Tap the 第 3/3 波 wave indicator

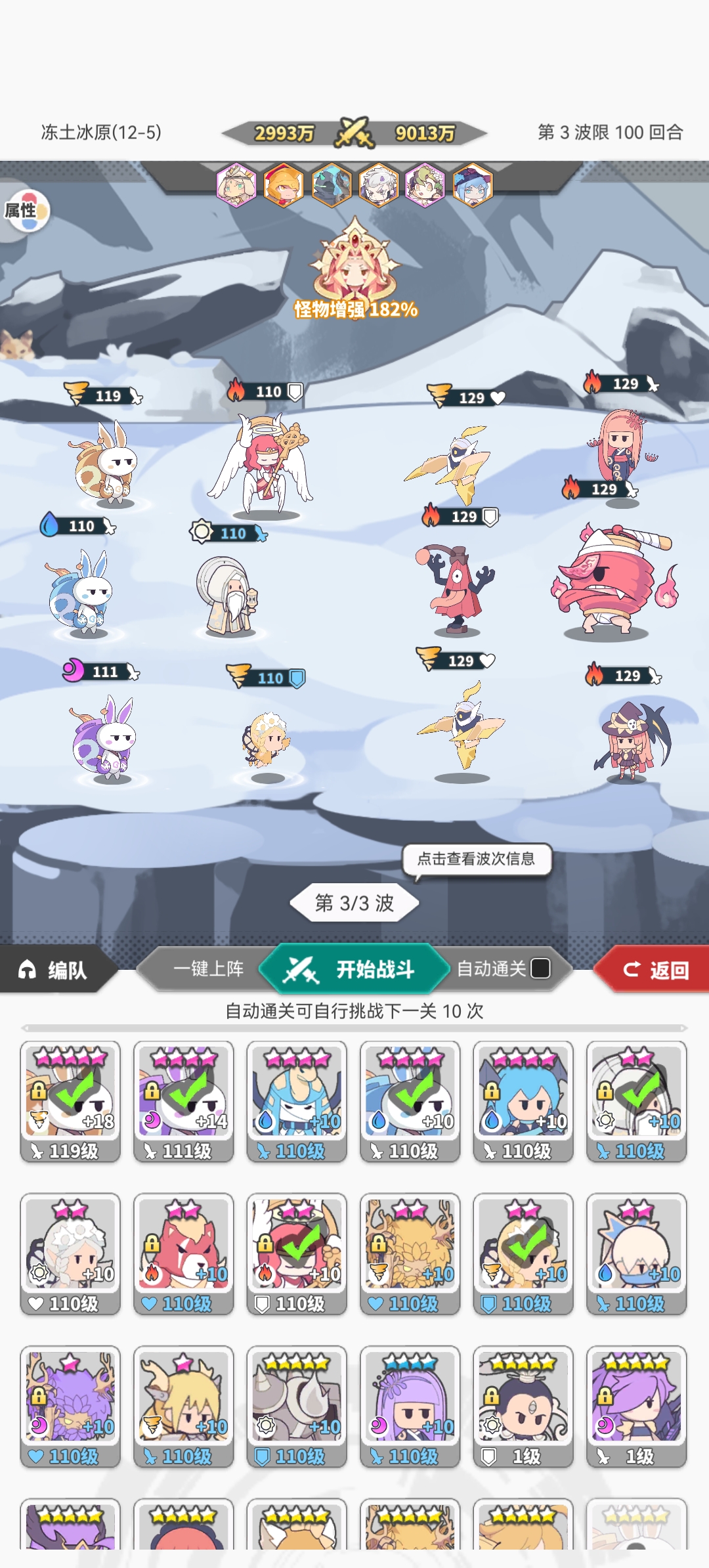[354, 903]
